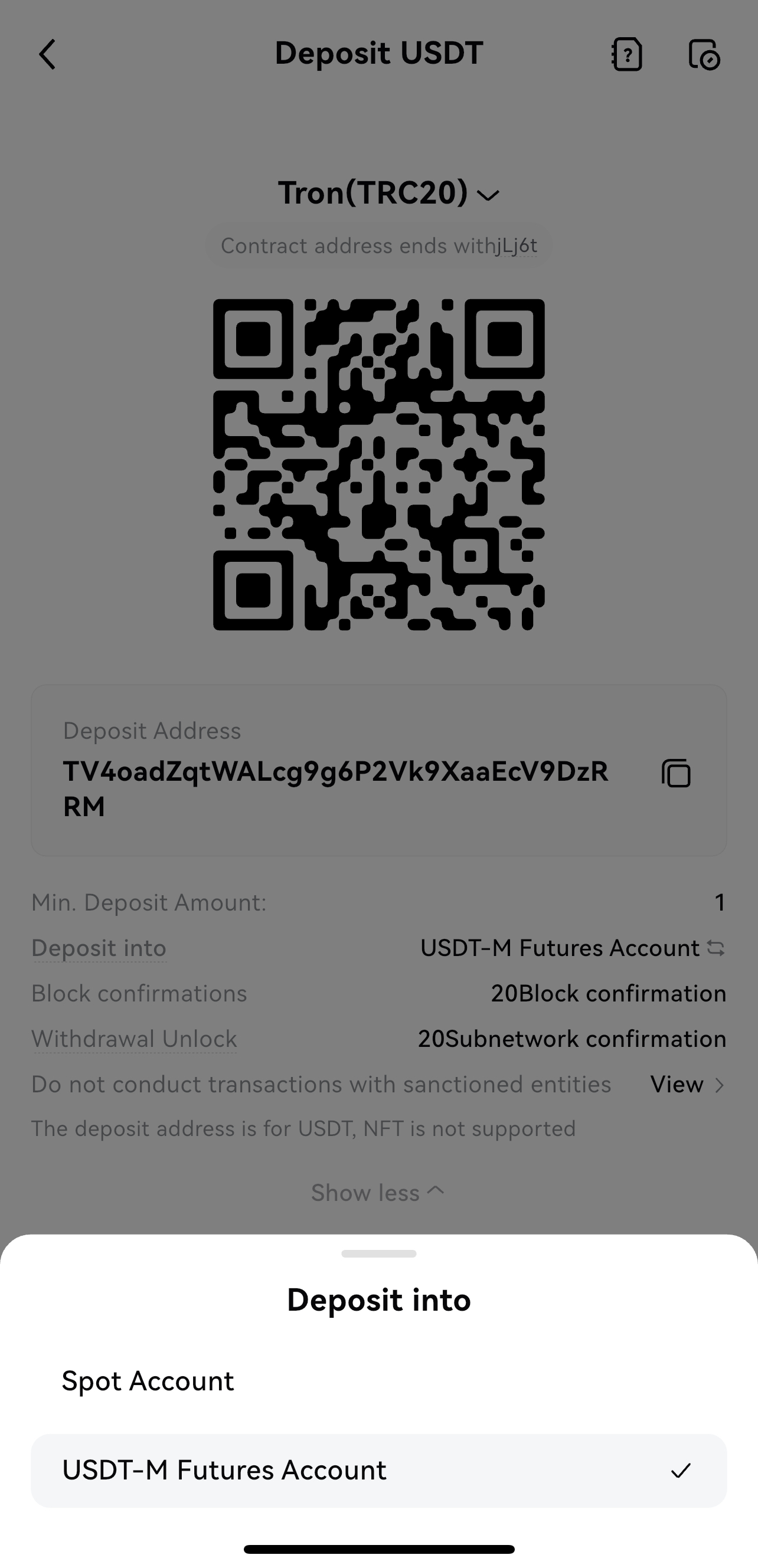Copy the deposit address

676,773
